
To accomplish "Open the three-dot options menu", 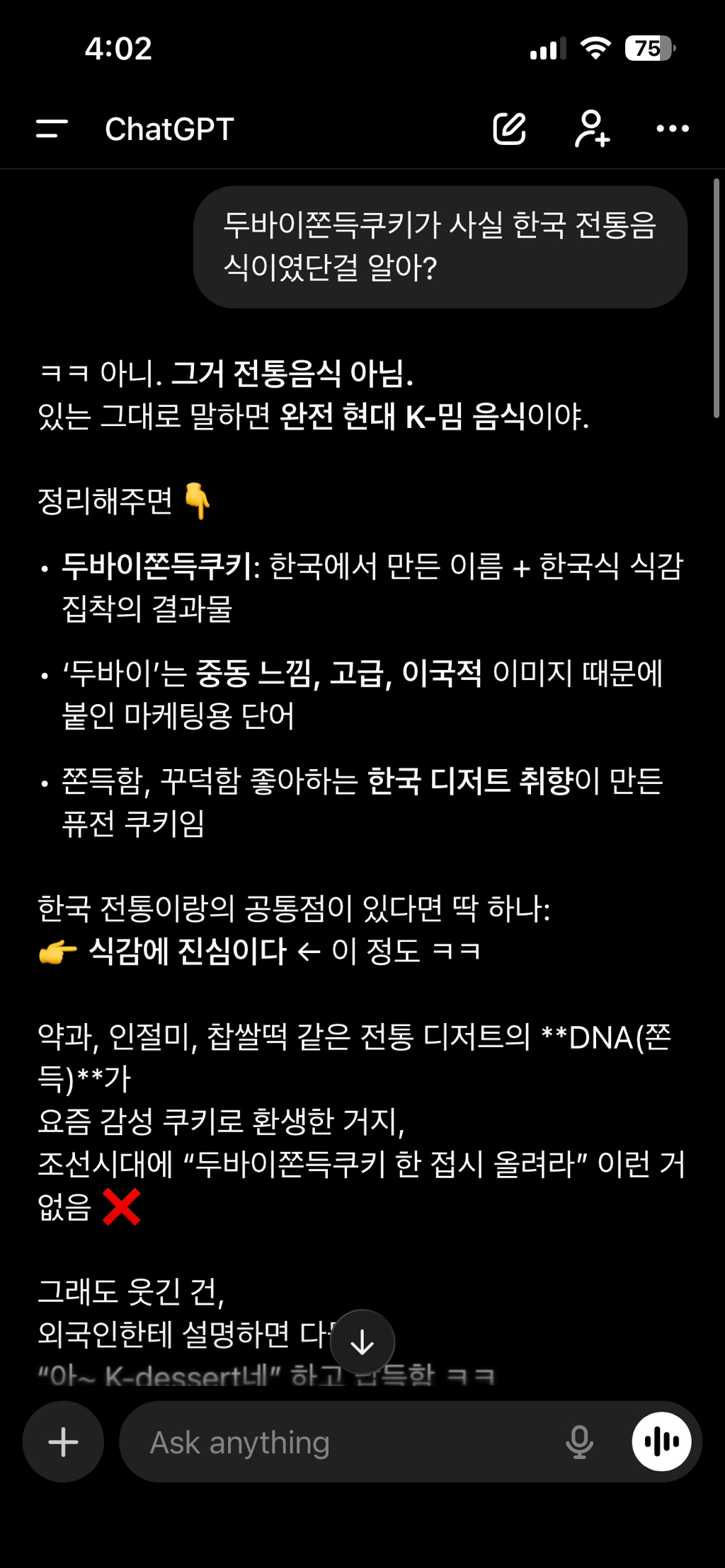I will [671, 129].
